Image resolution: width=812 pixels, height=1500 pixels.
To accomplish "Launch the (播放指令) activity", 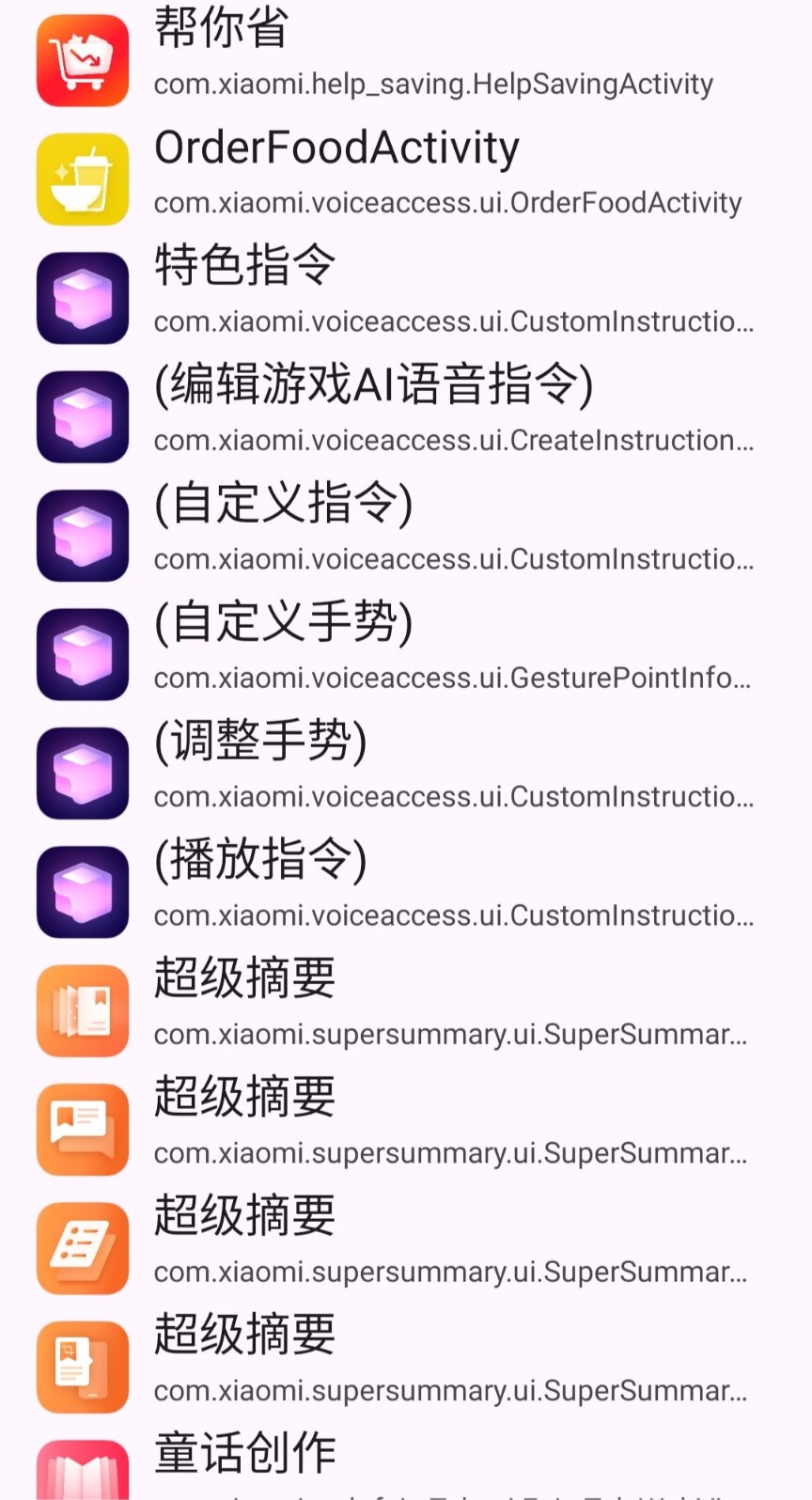I will (406, 892).
